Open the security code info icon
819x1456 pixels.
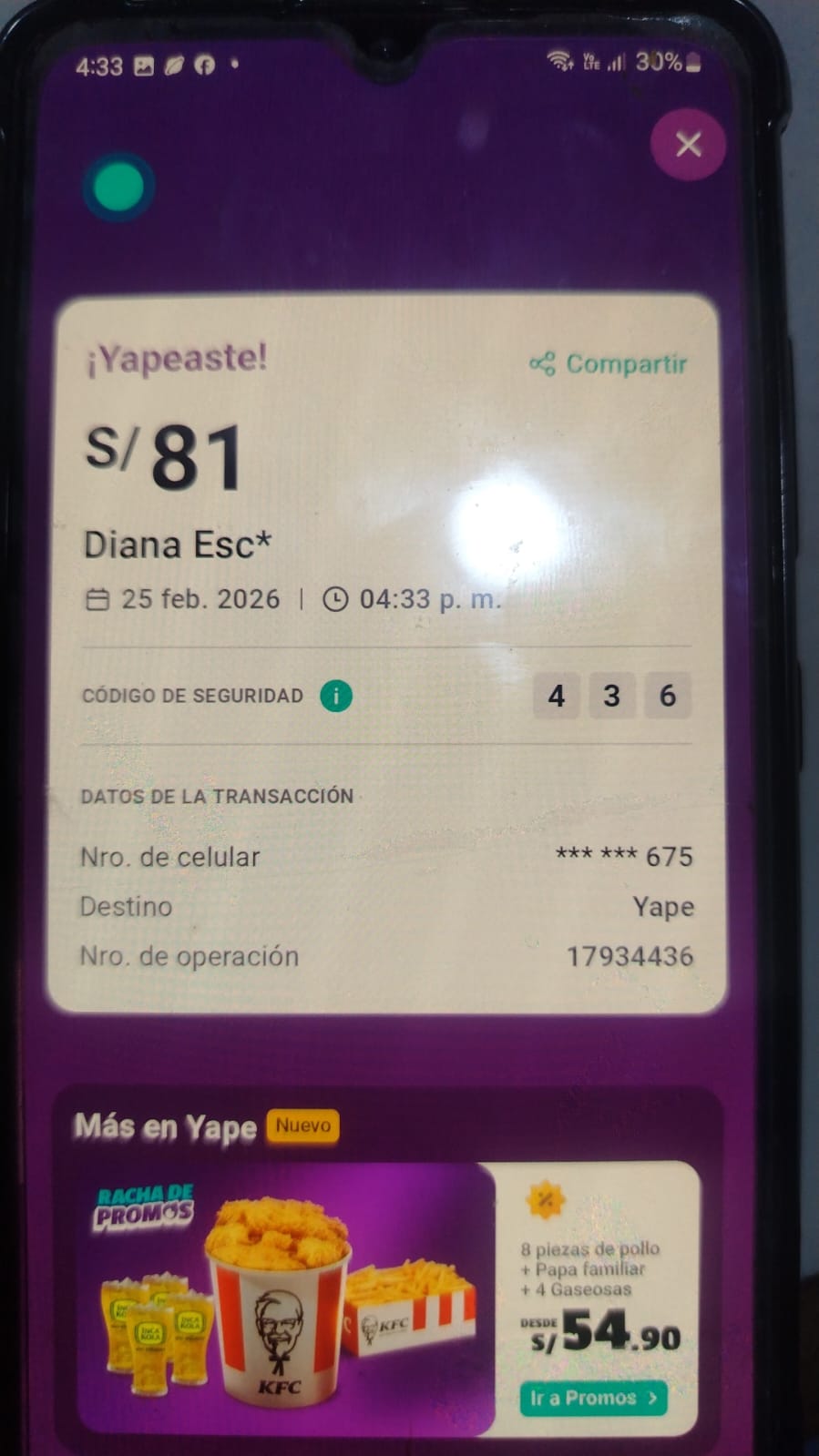coord(335,696)
